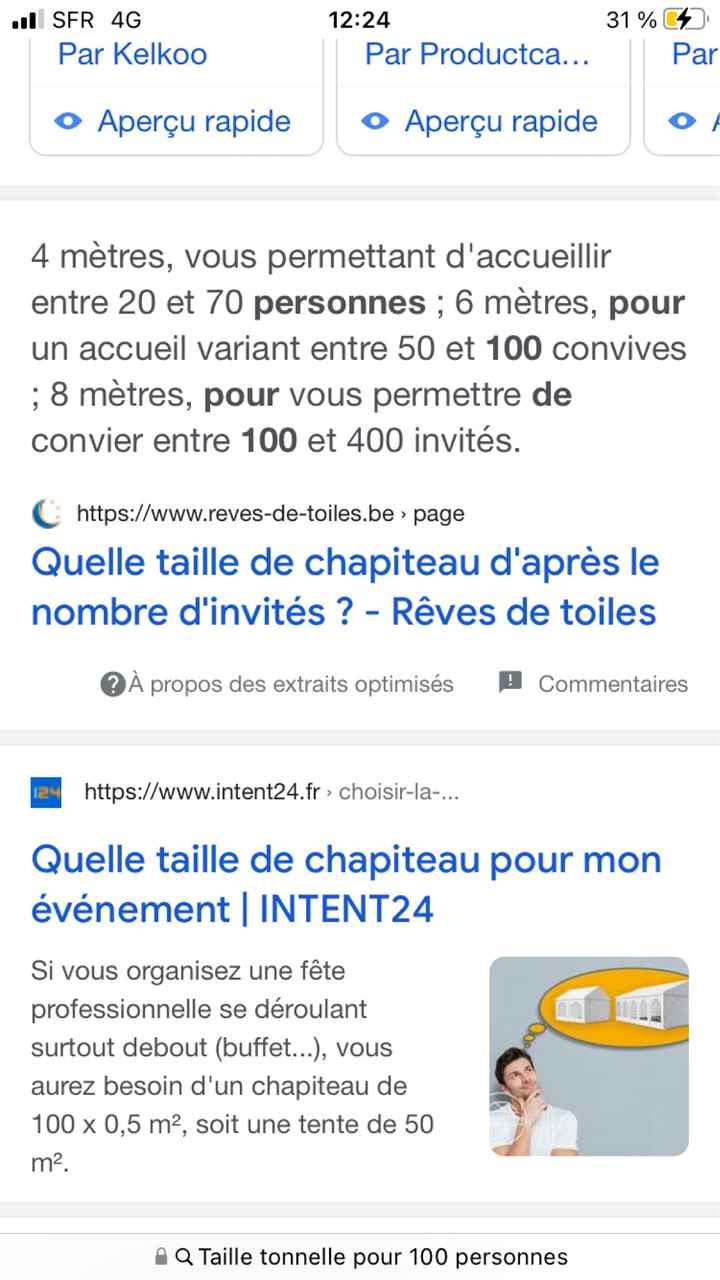This screenshot has height=1280, width=720.
Task: Click the Rêves de toiles site favicon
Action: click(x=46, y=513)
